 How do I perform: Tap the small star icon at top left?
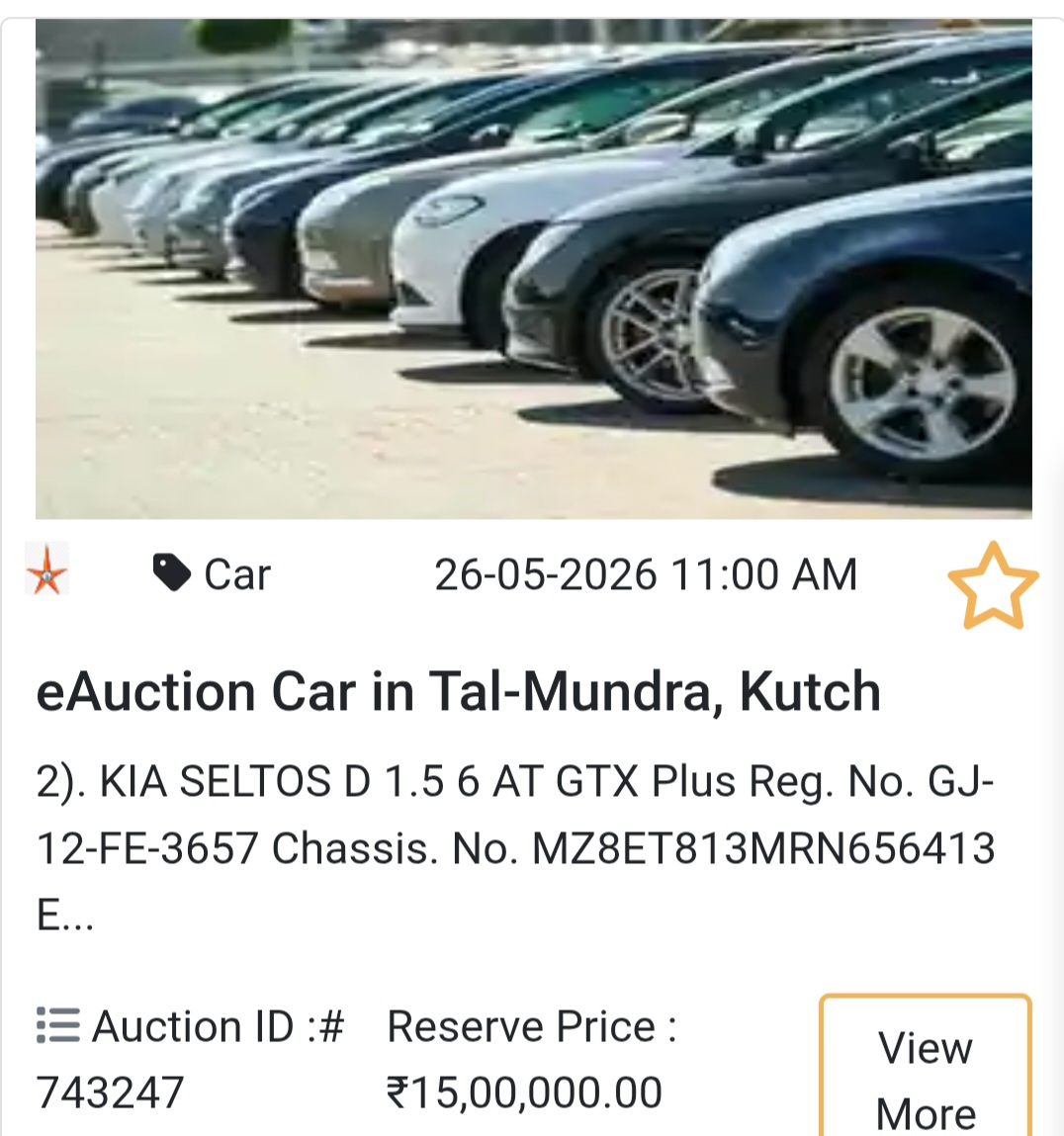coord(46,573)
